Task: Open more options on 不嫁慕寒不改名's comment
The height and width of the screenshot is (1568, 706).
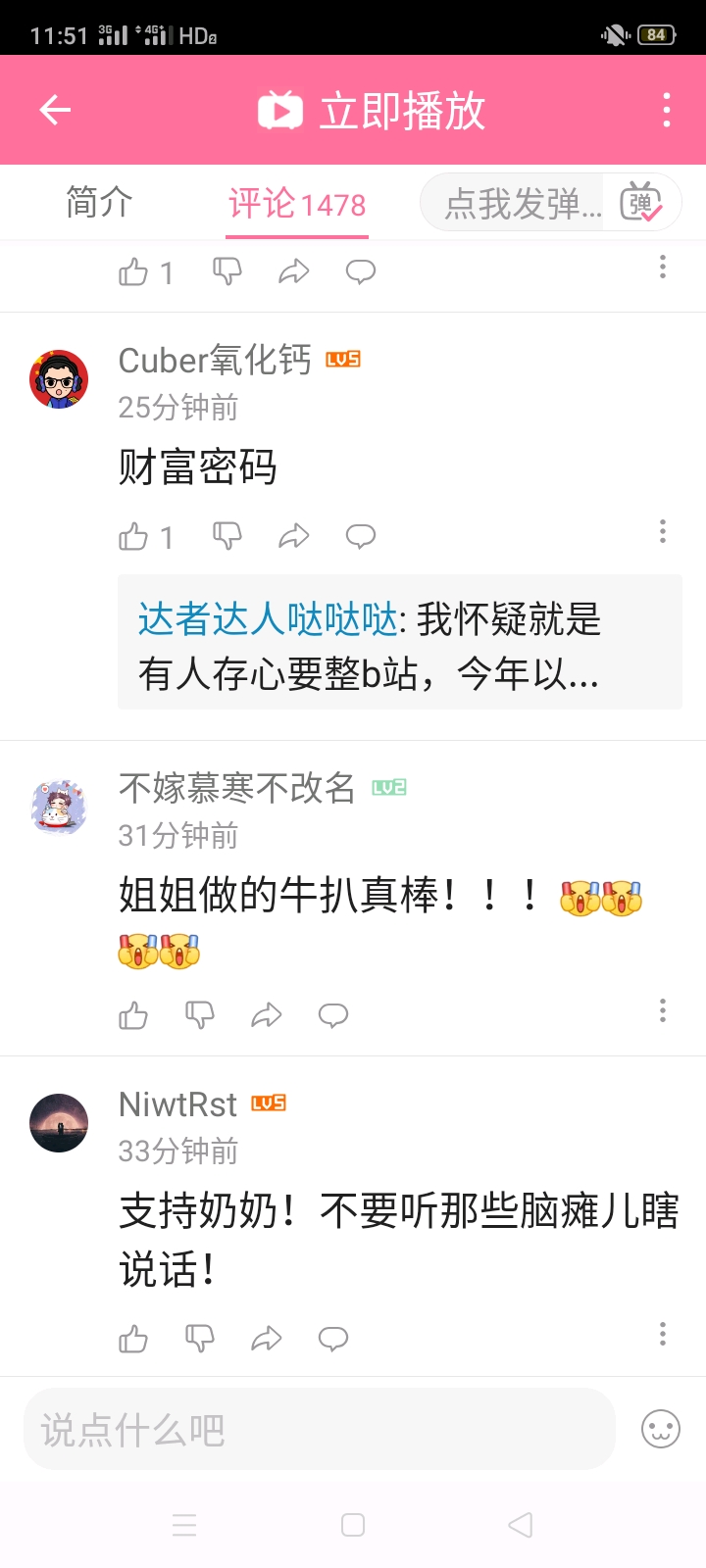Action: (x=663, y=1010)
